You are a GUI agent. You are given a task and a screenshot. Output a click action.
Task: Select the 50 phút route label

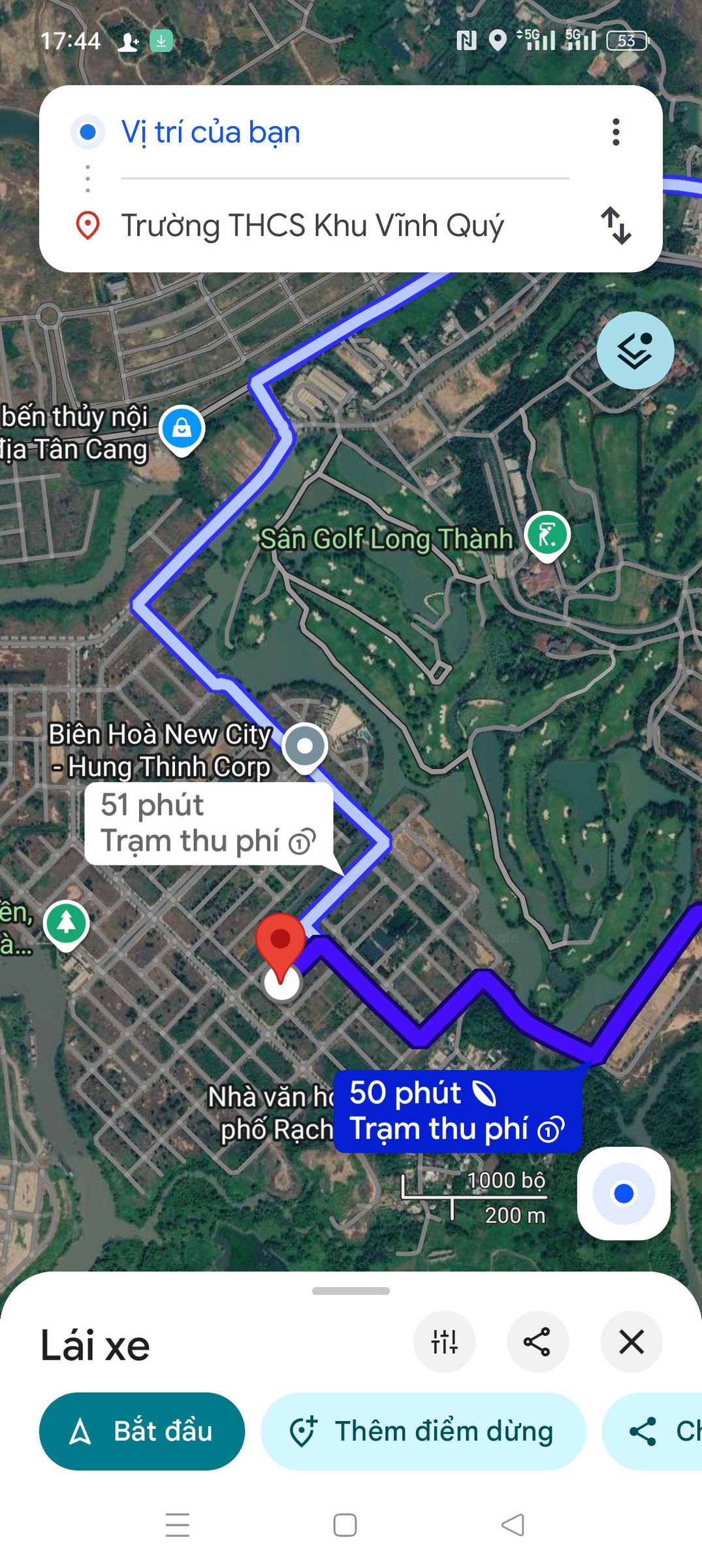(x=457, y=1111)
